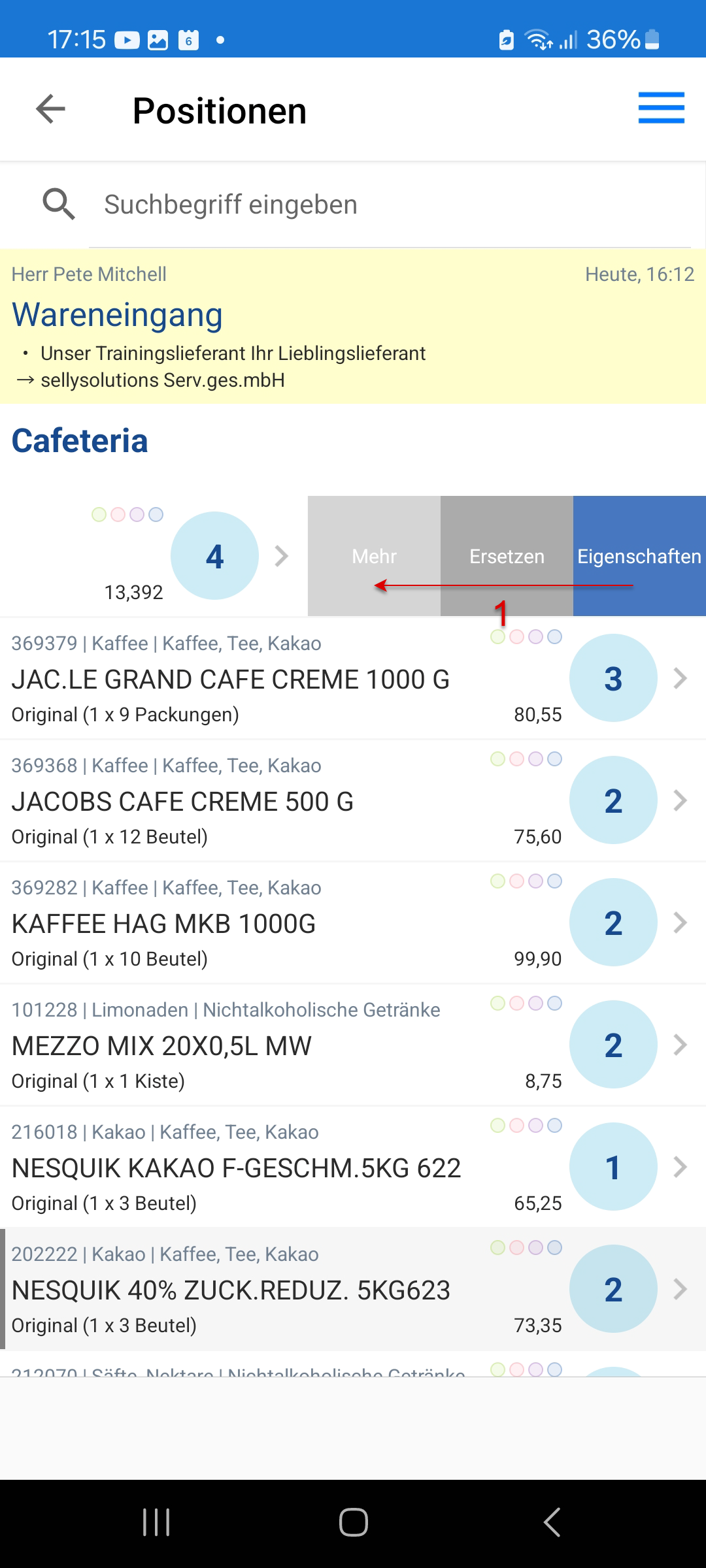Go to the Android home screen

coord(353,1522)
